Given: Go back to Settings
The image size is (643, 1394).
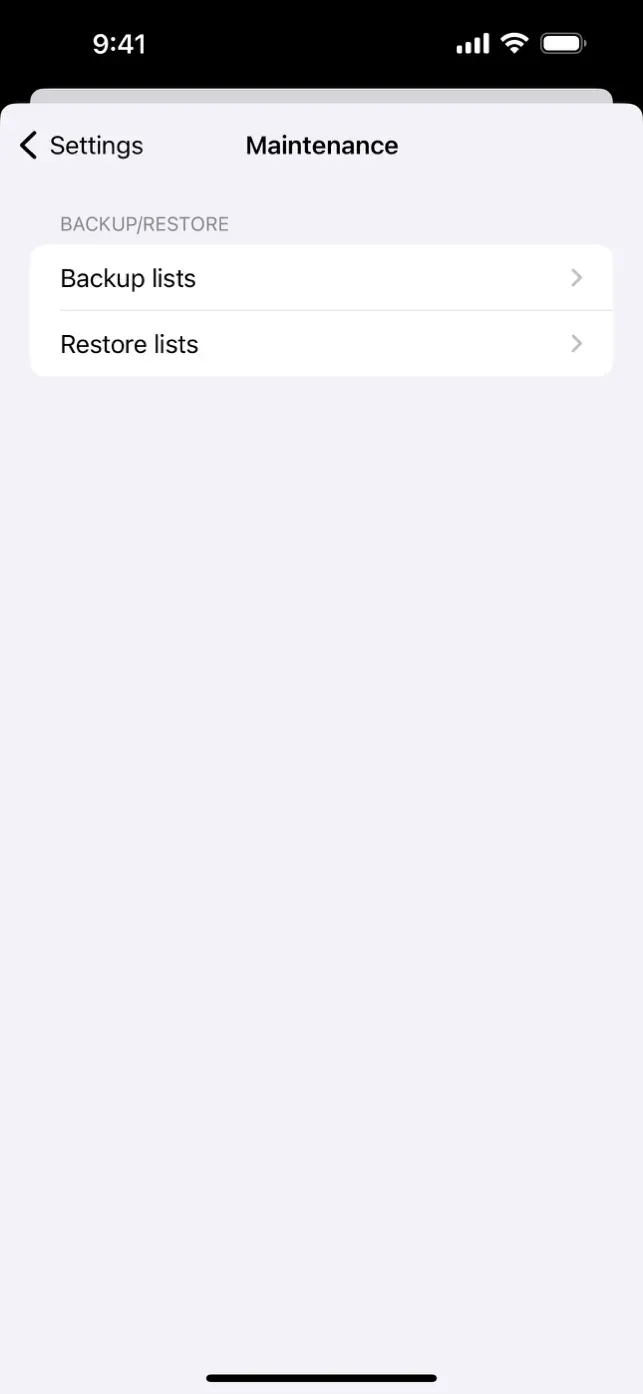Looking at the screenshot, I should point(81,146).
